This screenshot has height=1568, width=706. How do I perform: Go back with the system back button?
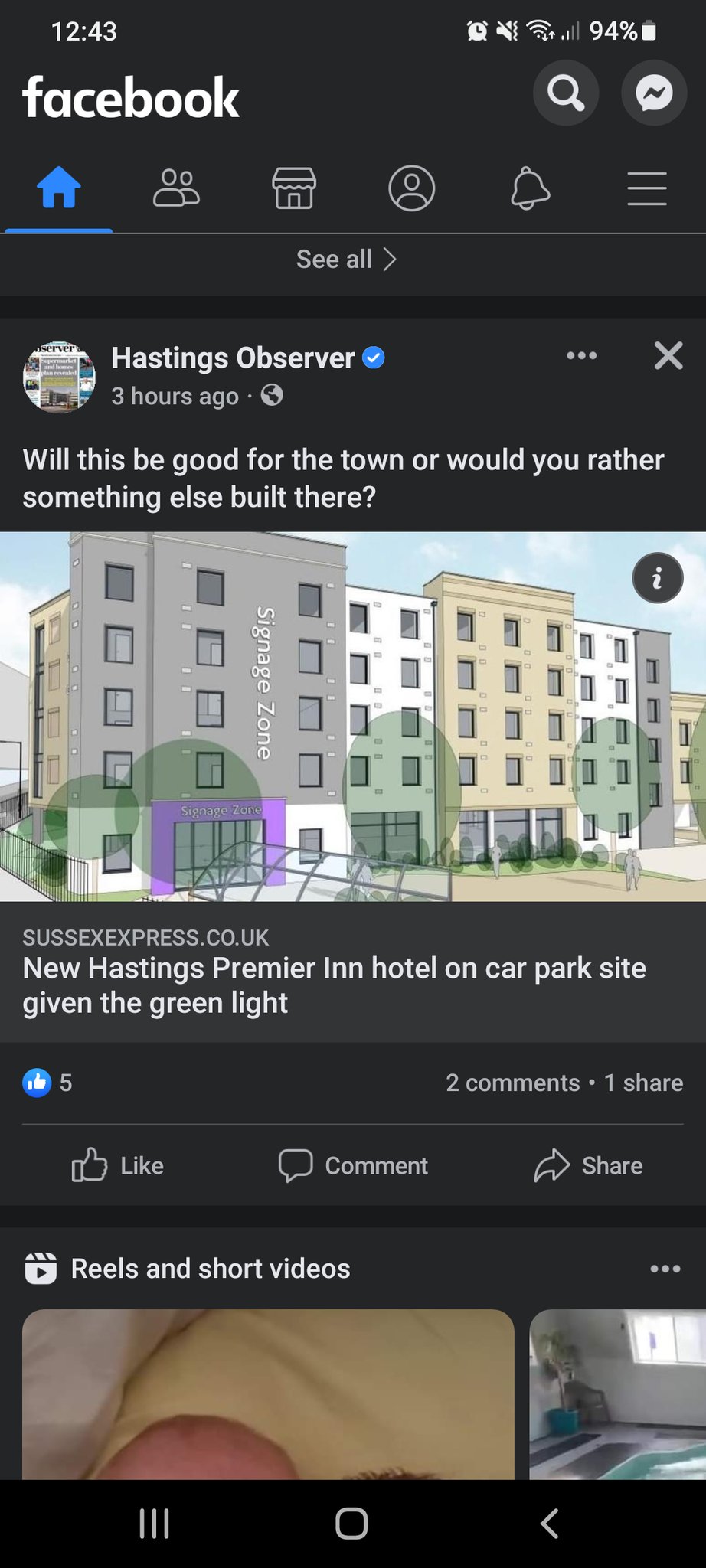point(549,1524)
